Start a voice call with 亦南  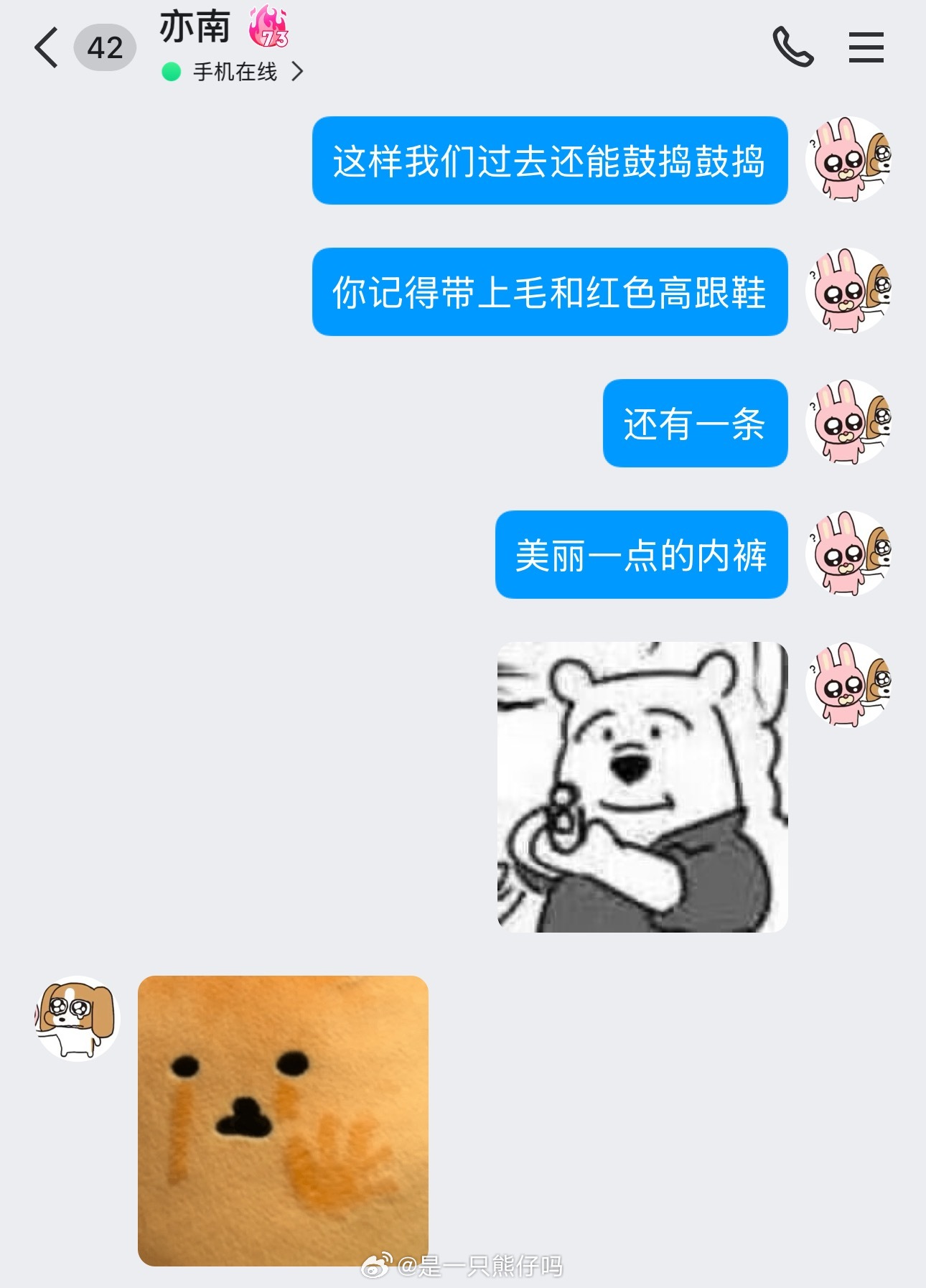coord(793,47)
